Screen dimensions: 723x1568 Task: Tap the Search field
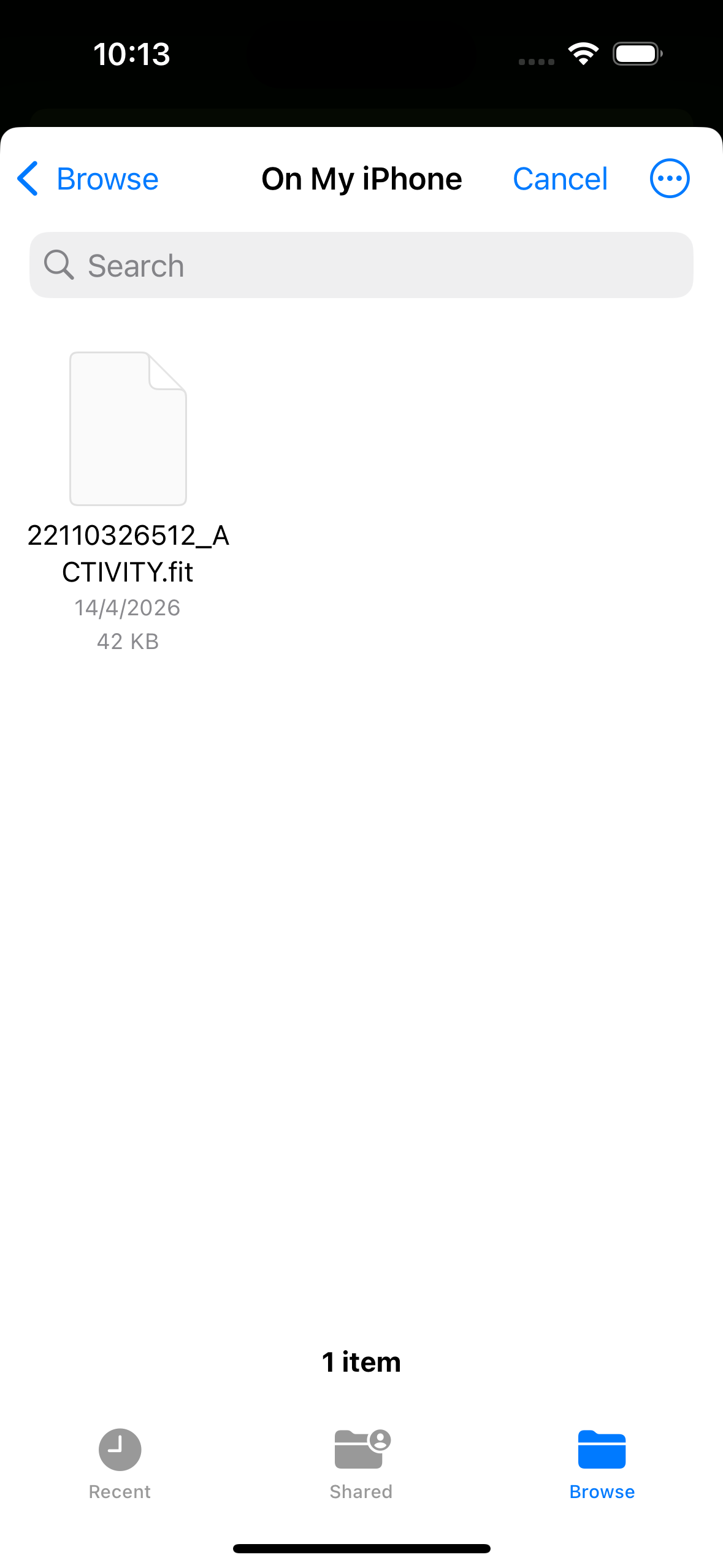pos(361,265)
